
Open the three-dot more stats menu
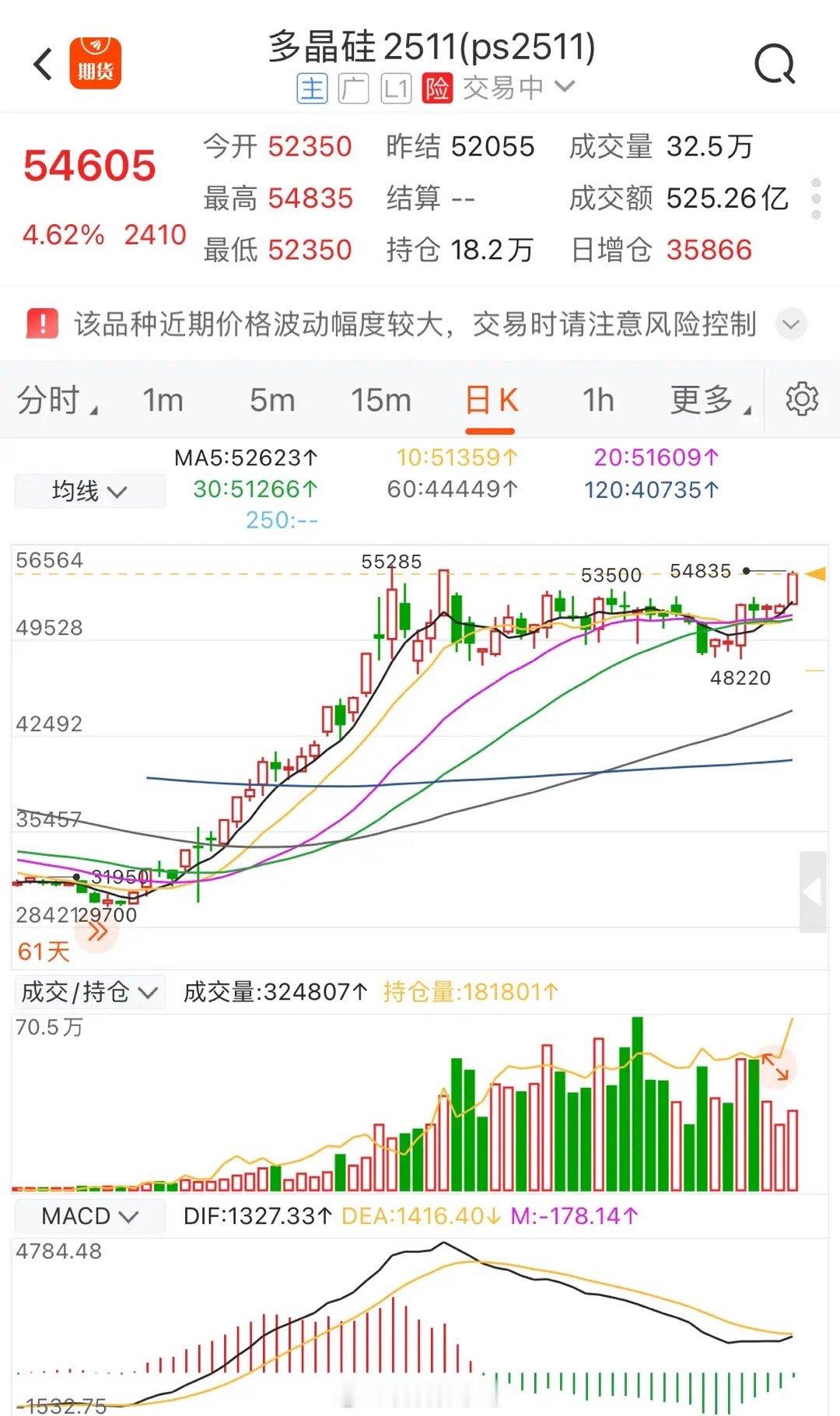coord(816,198)
